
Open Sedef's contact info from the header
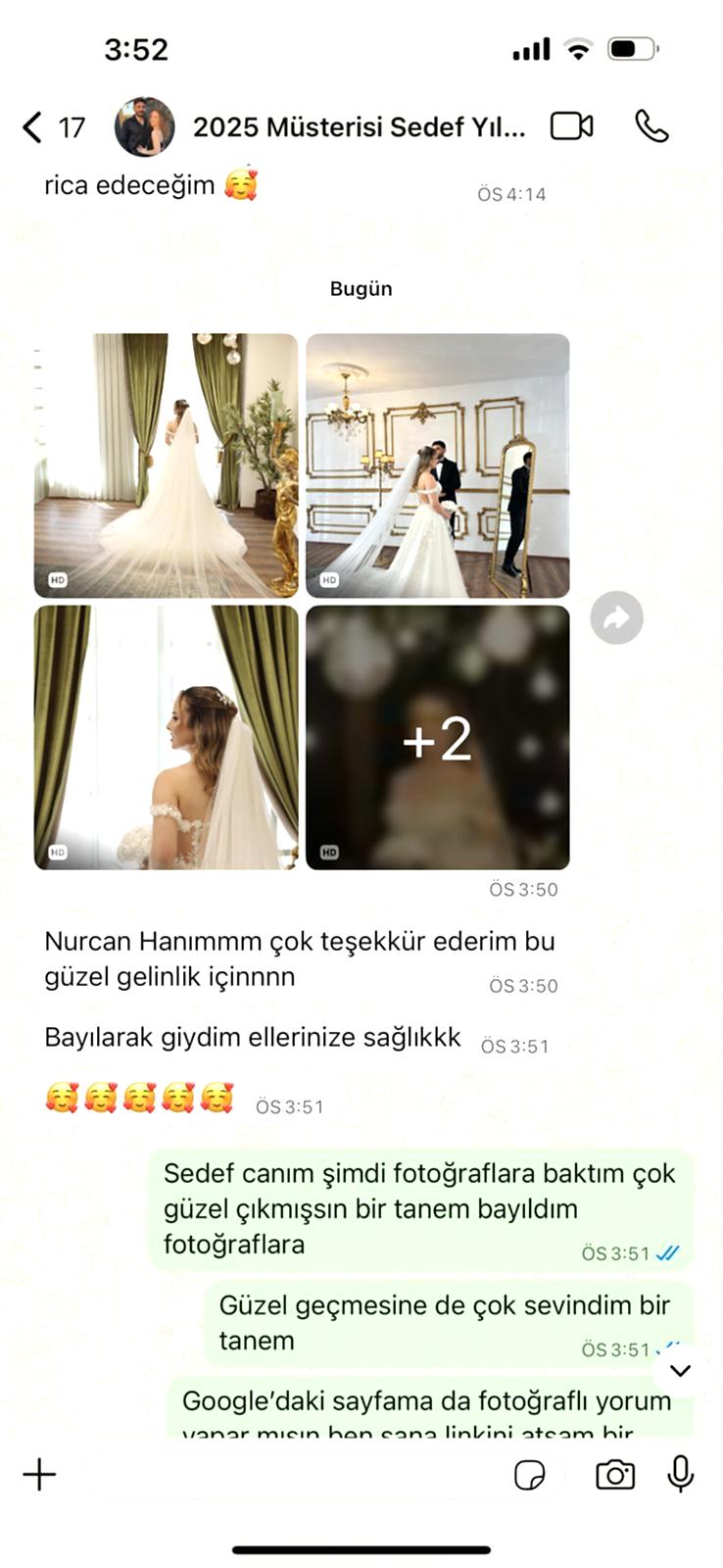tap(358, 127)
